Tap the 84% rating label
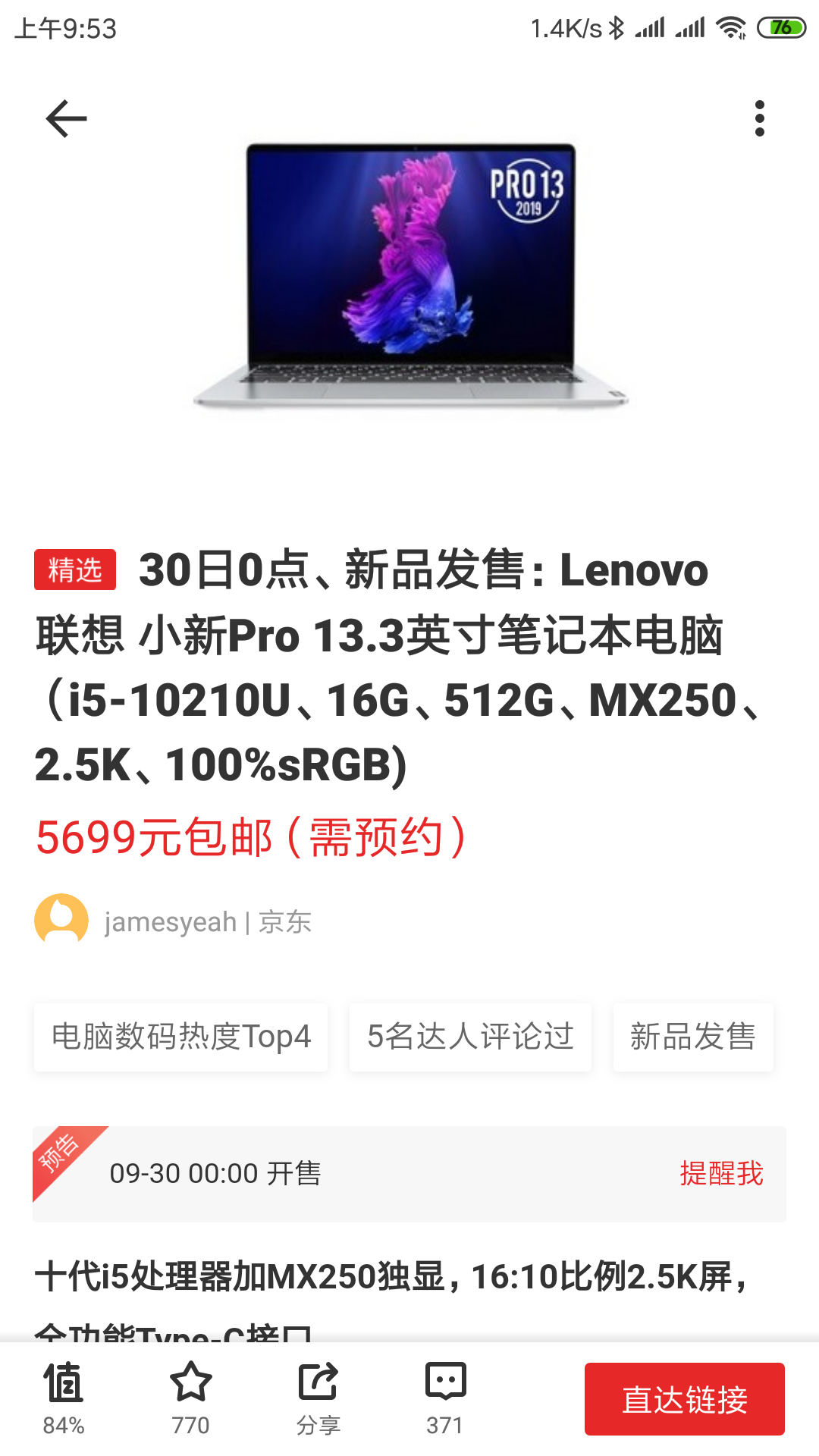Viewport: 819px width, 1456px height. (x=64, y=1425)
